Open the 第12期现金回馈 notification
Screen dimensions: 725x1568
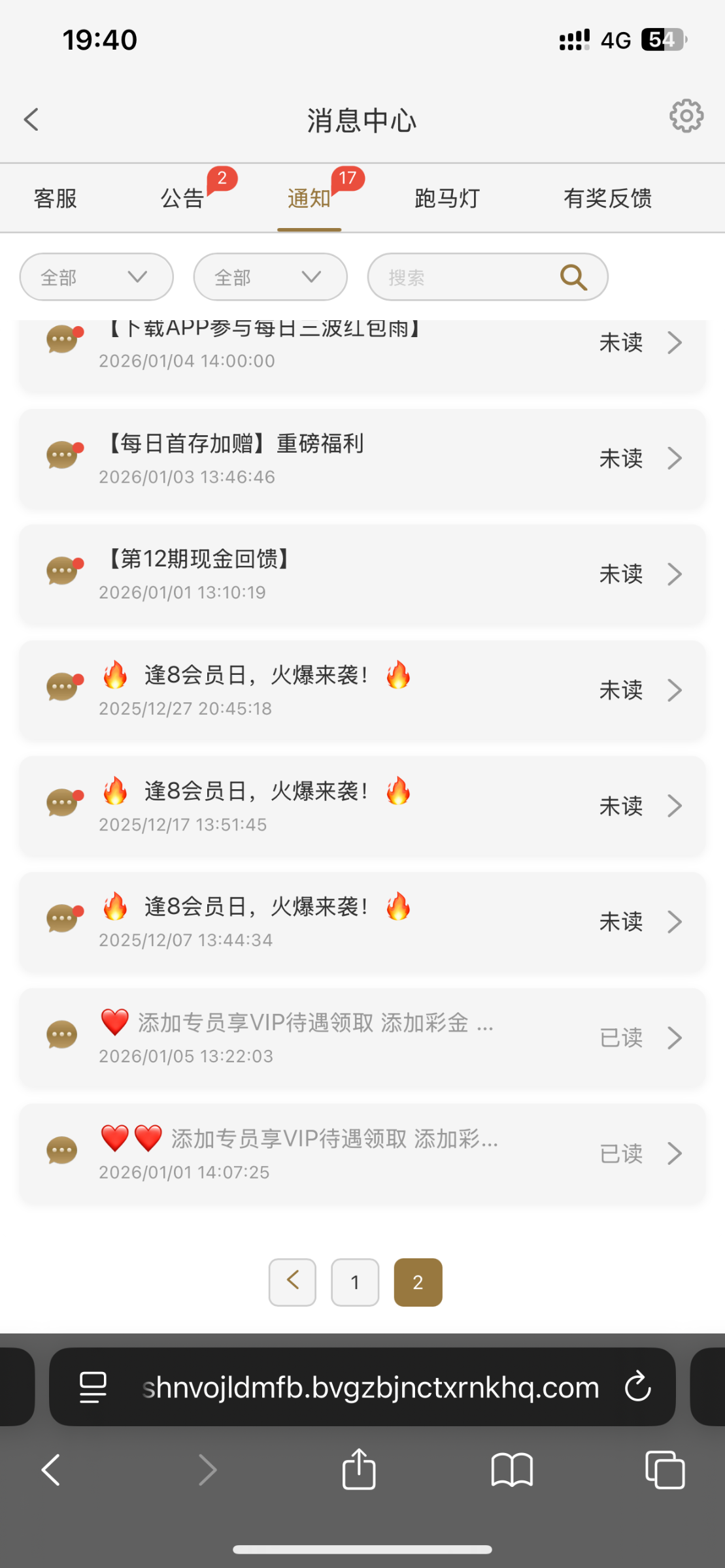(x=362, y=574)
